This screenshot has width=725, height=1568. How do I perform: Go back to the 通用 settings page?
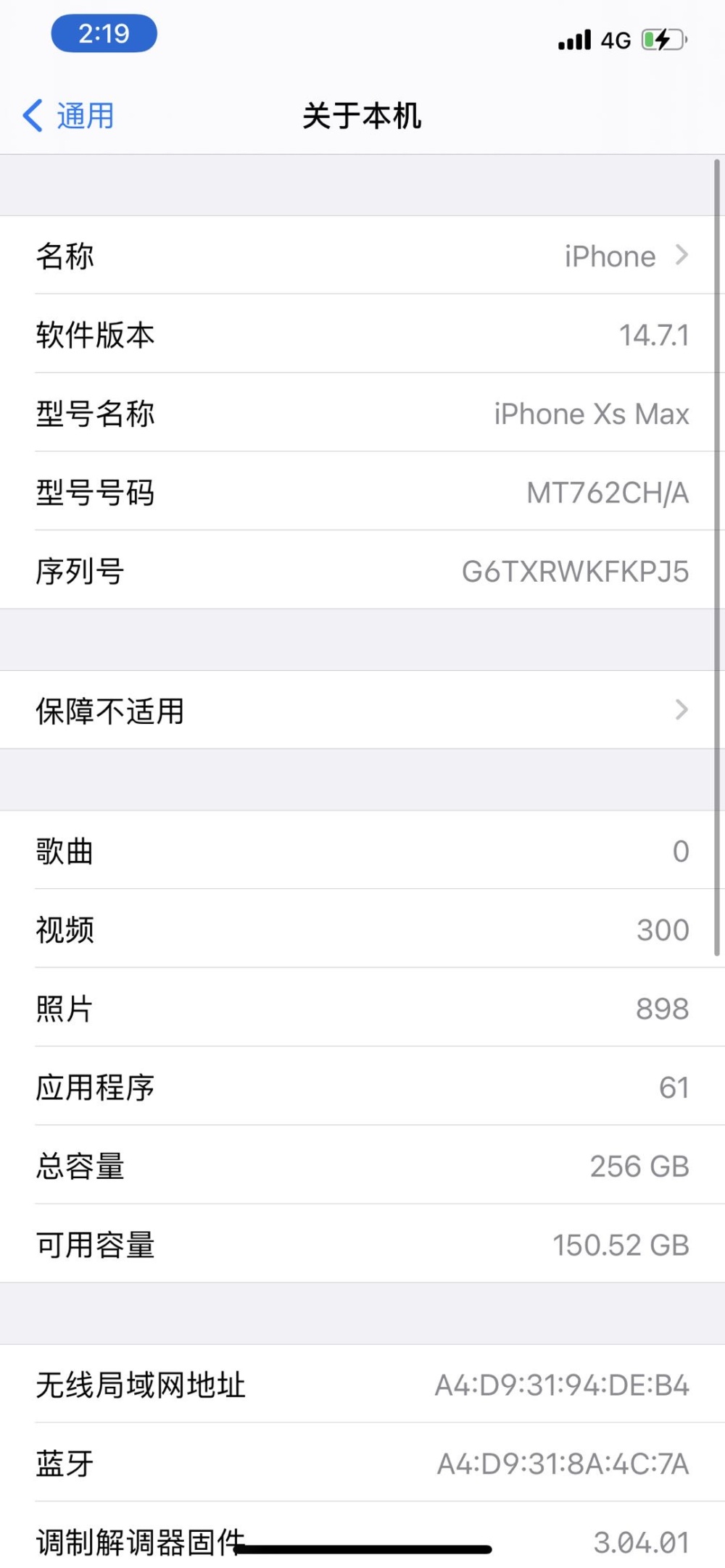[x=68, y=116]
